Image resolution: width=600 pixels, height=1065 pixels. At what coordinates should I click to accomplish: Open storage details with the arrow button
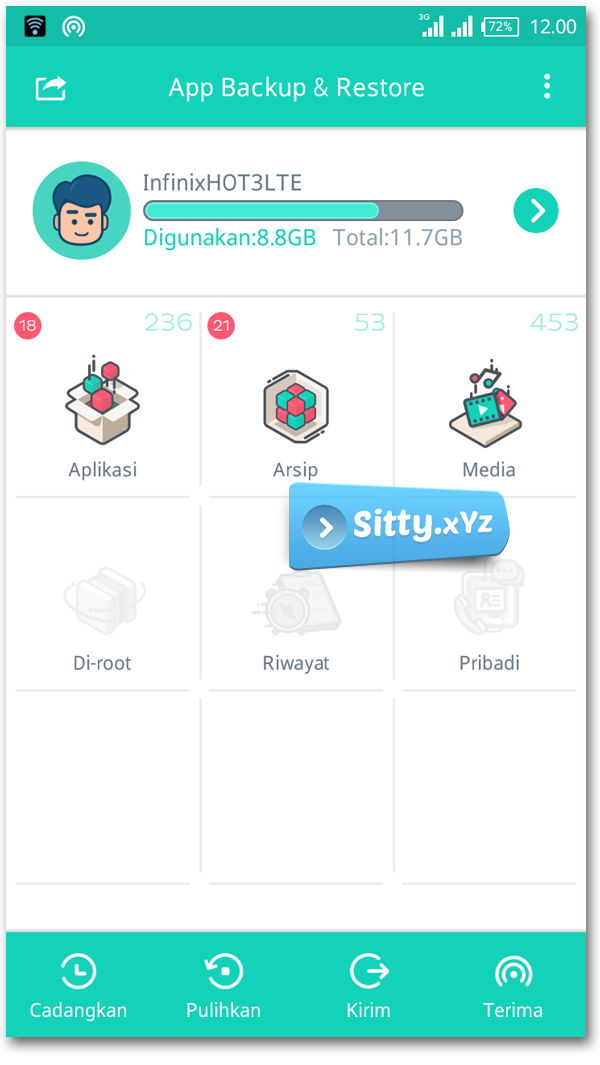[x=535, y=211]
